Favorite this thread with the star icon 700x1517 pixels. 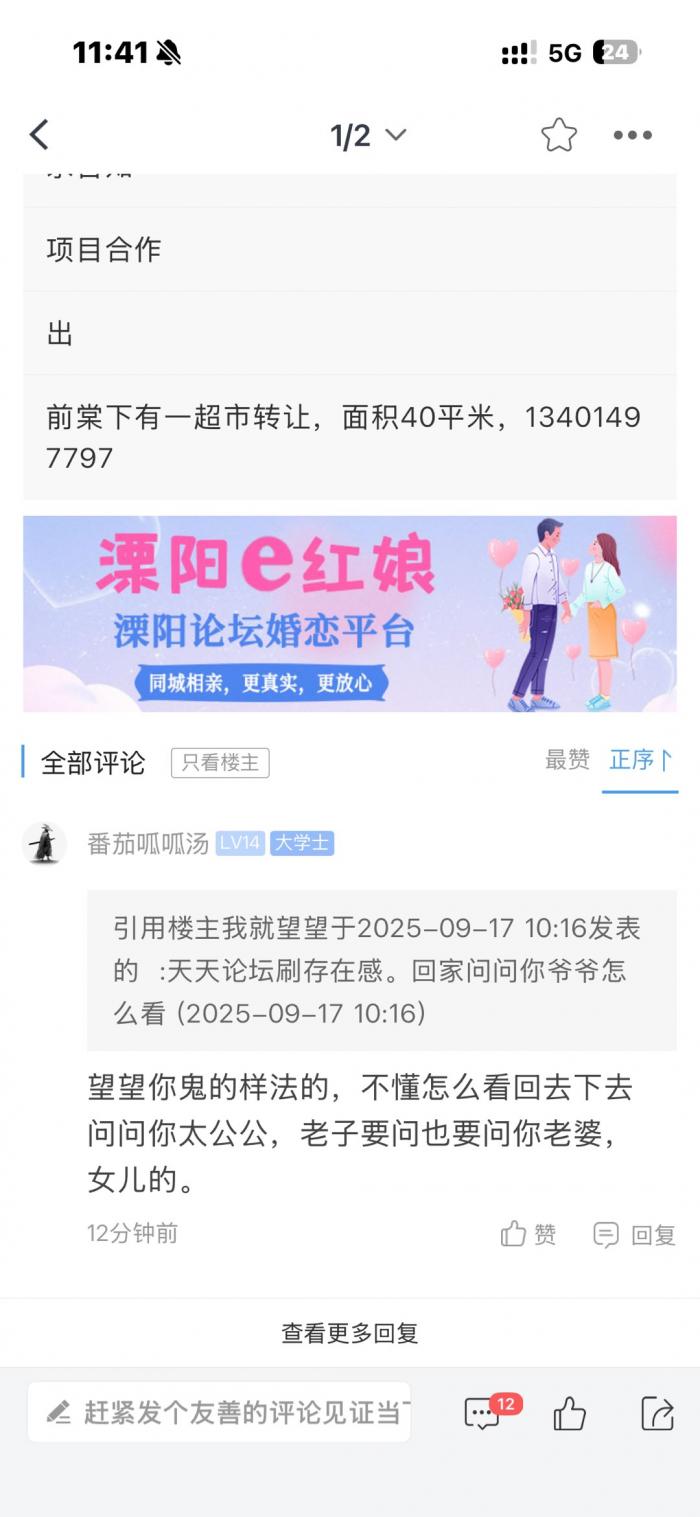pyautogui.click(x=559, y=135)
